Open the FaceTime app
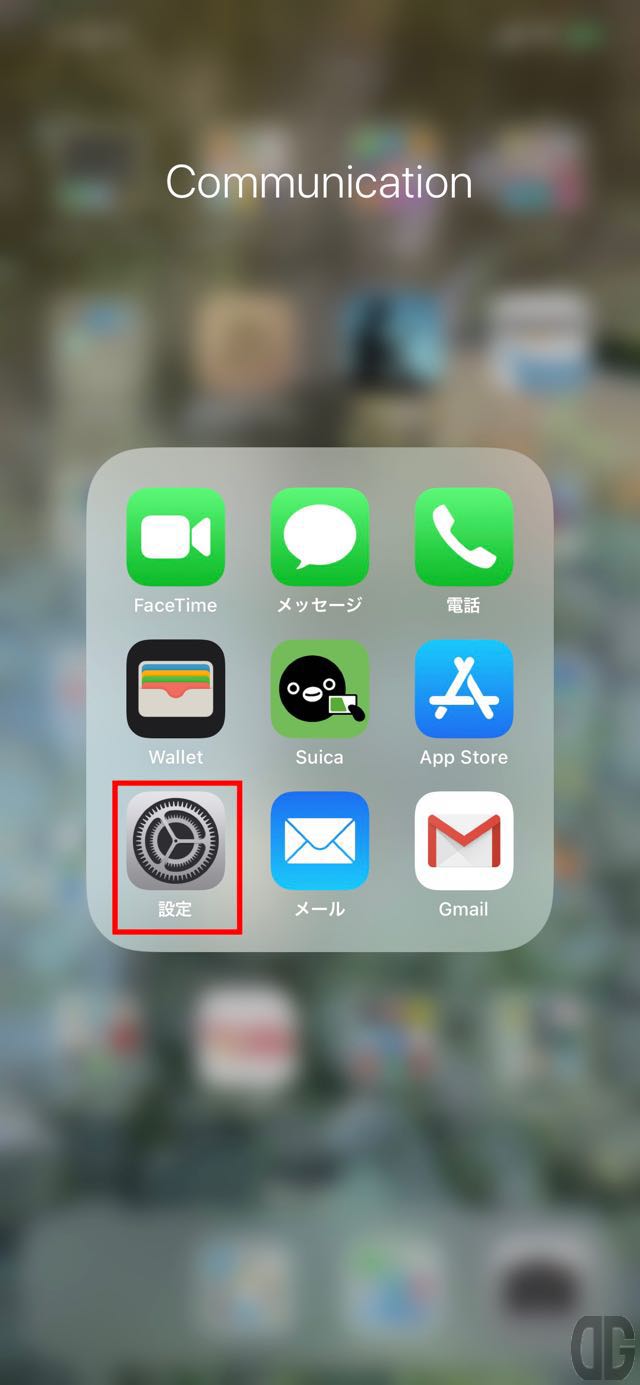 click(x=175, y=537)
